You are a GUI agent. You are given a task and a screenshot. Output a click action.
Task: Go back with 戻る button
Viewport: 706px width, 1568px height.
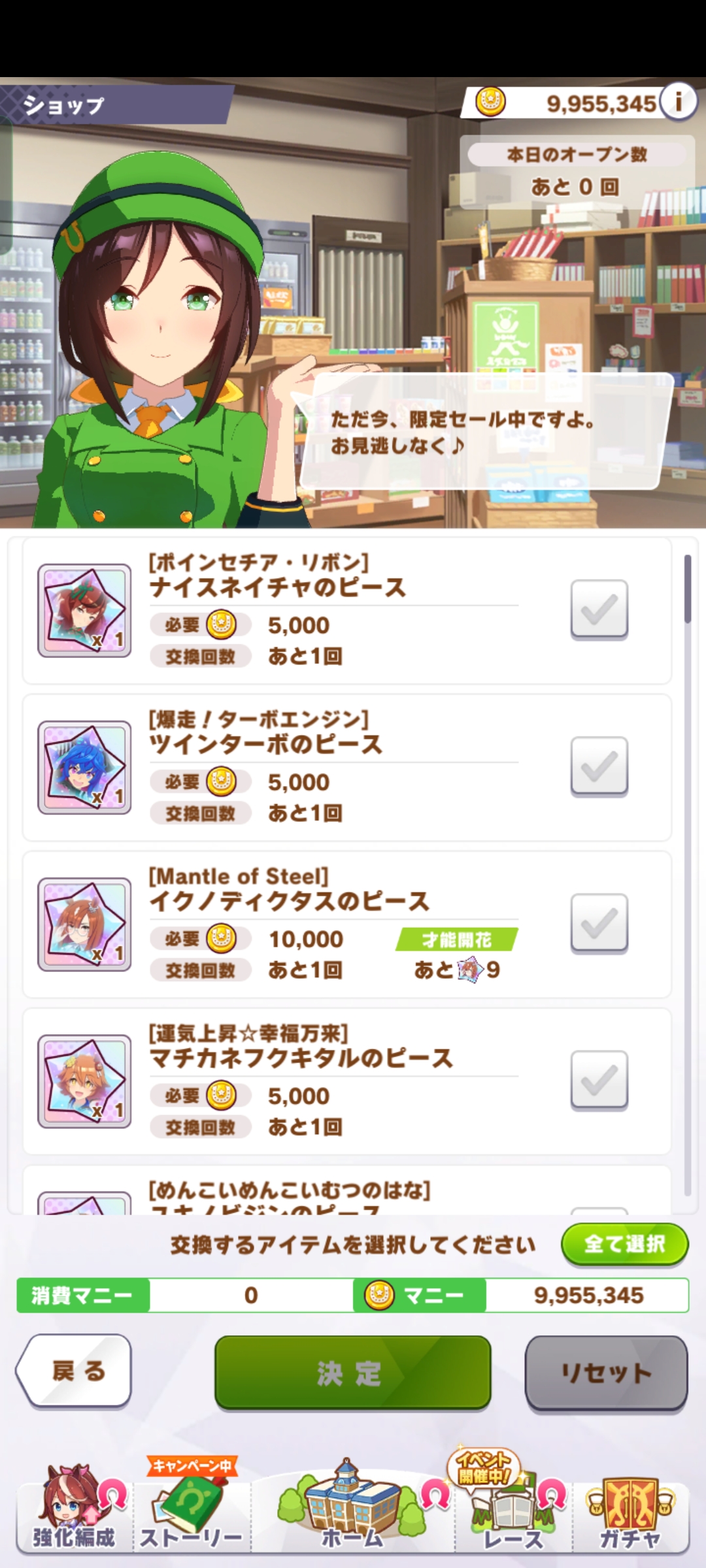(75, 1371)
